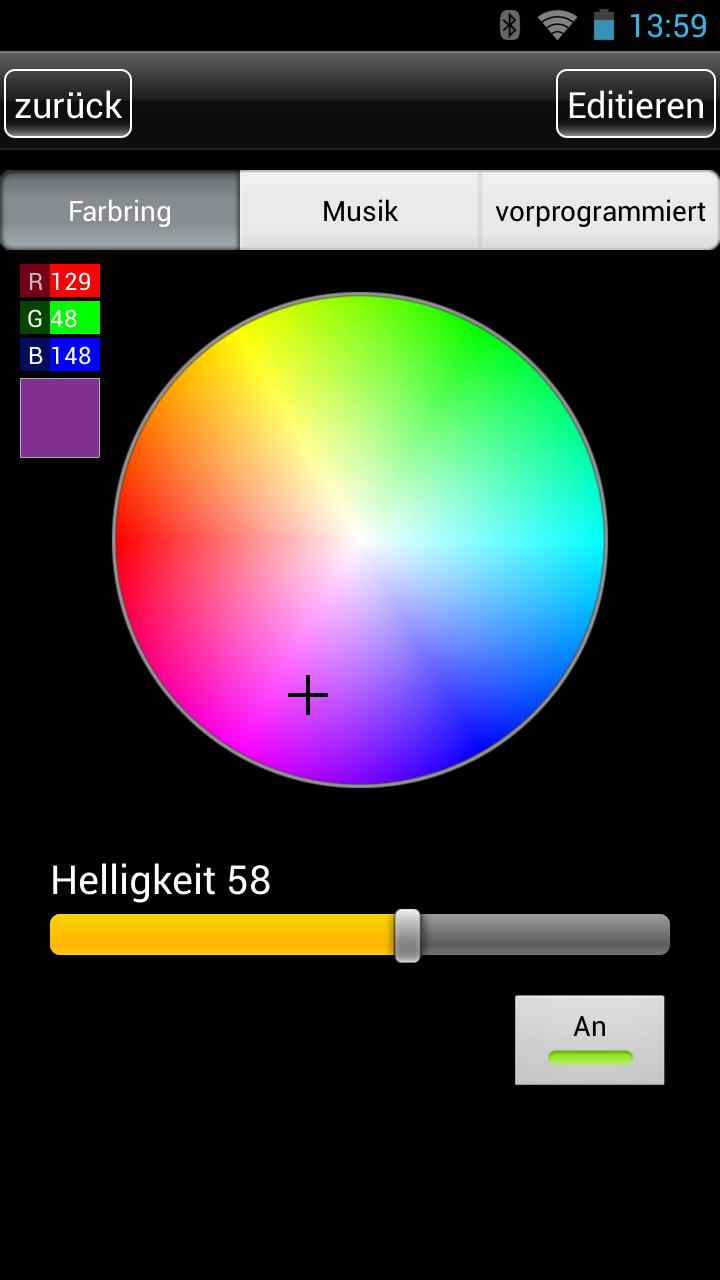Toggle the An power button
Image resolution: width=720 pixels, height=1280 pixels.
[x=589, y=1039]
